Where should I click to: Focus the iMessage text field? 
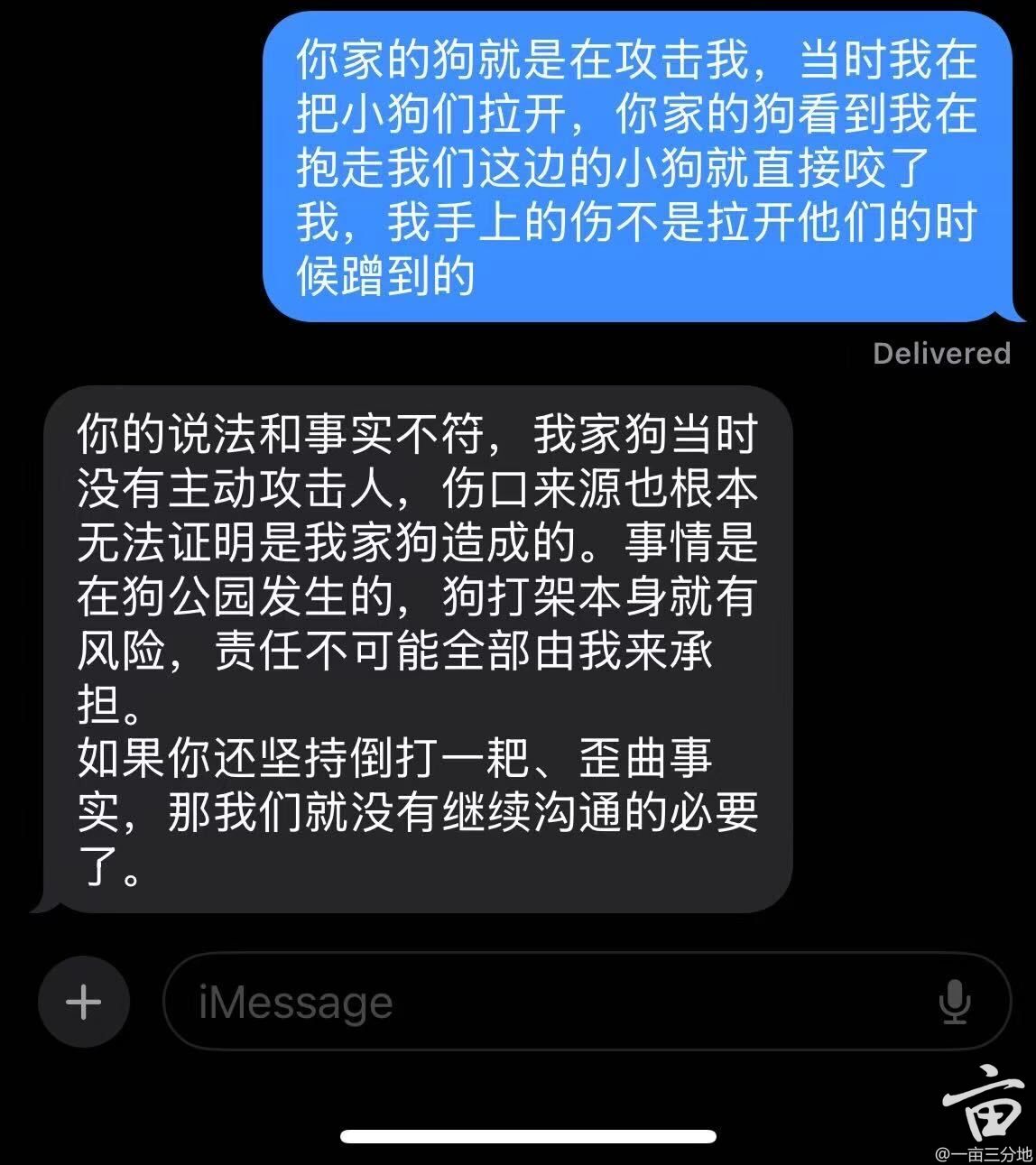pos(541,1002)
